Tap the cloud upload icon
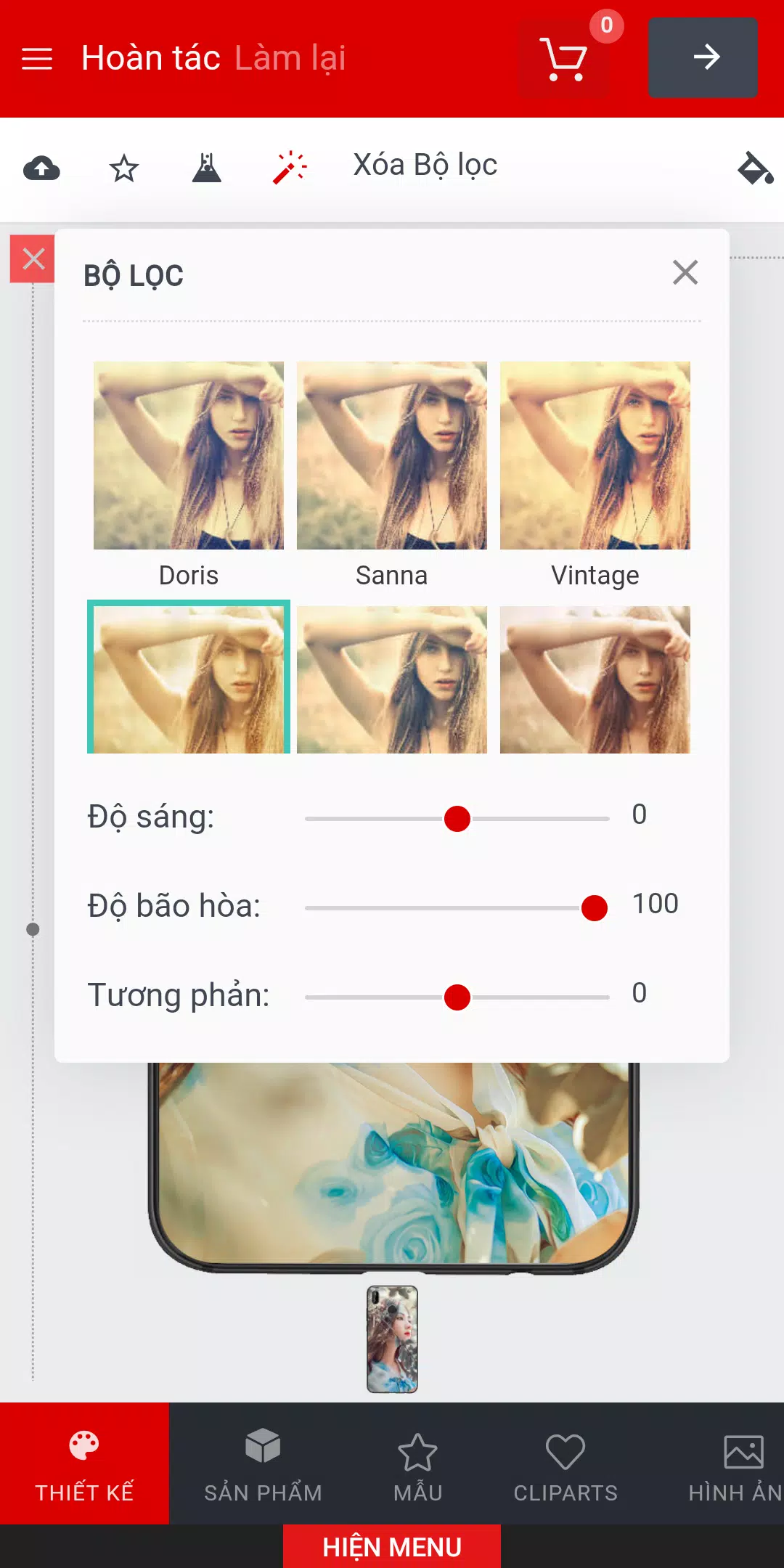Viewport: 784px width, 1568px height. point(41,168)
